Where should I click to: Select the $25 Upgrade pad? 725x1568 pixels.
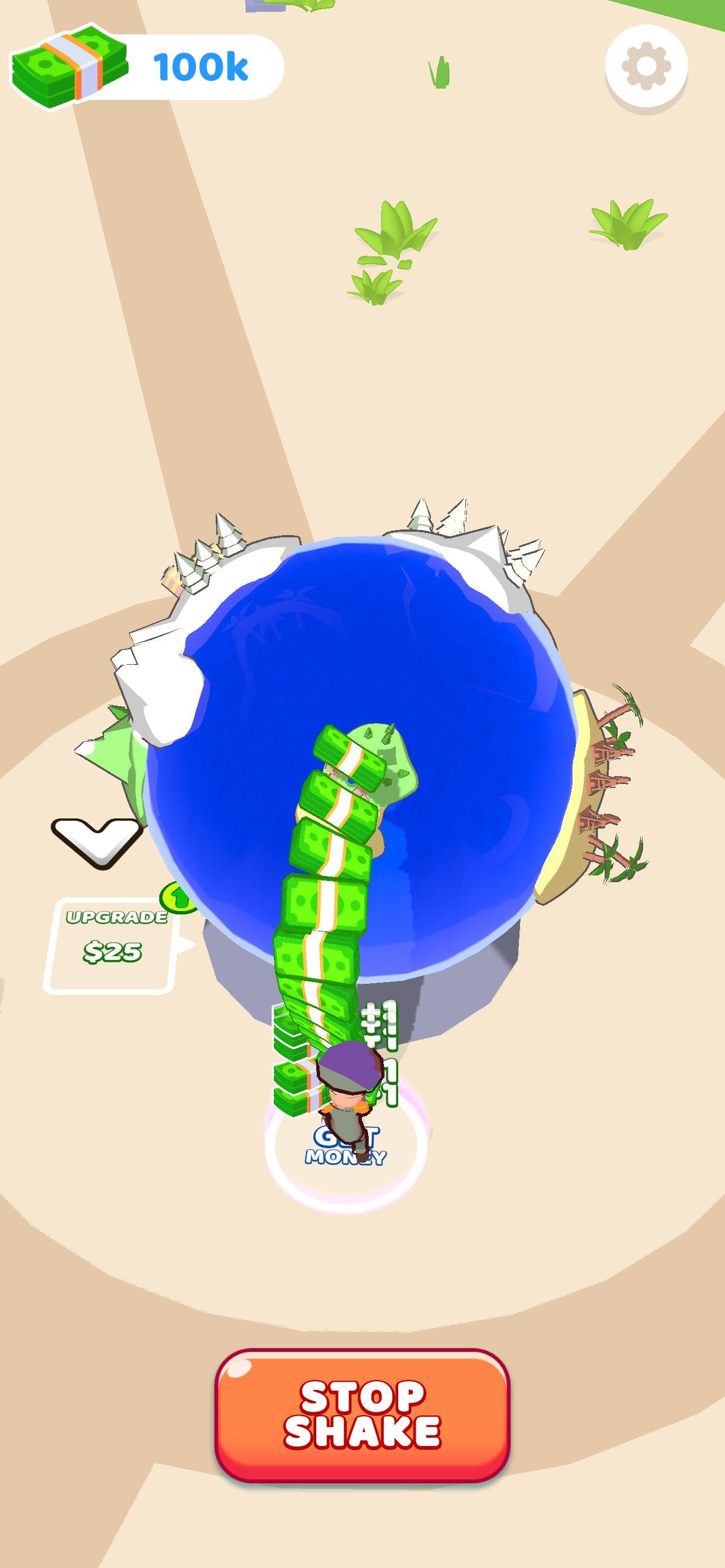[111, 945]
